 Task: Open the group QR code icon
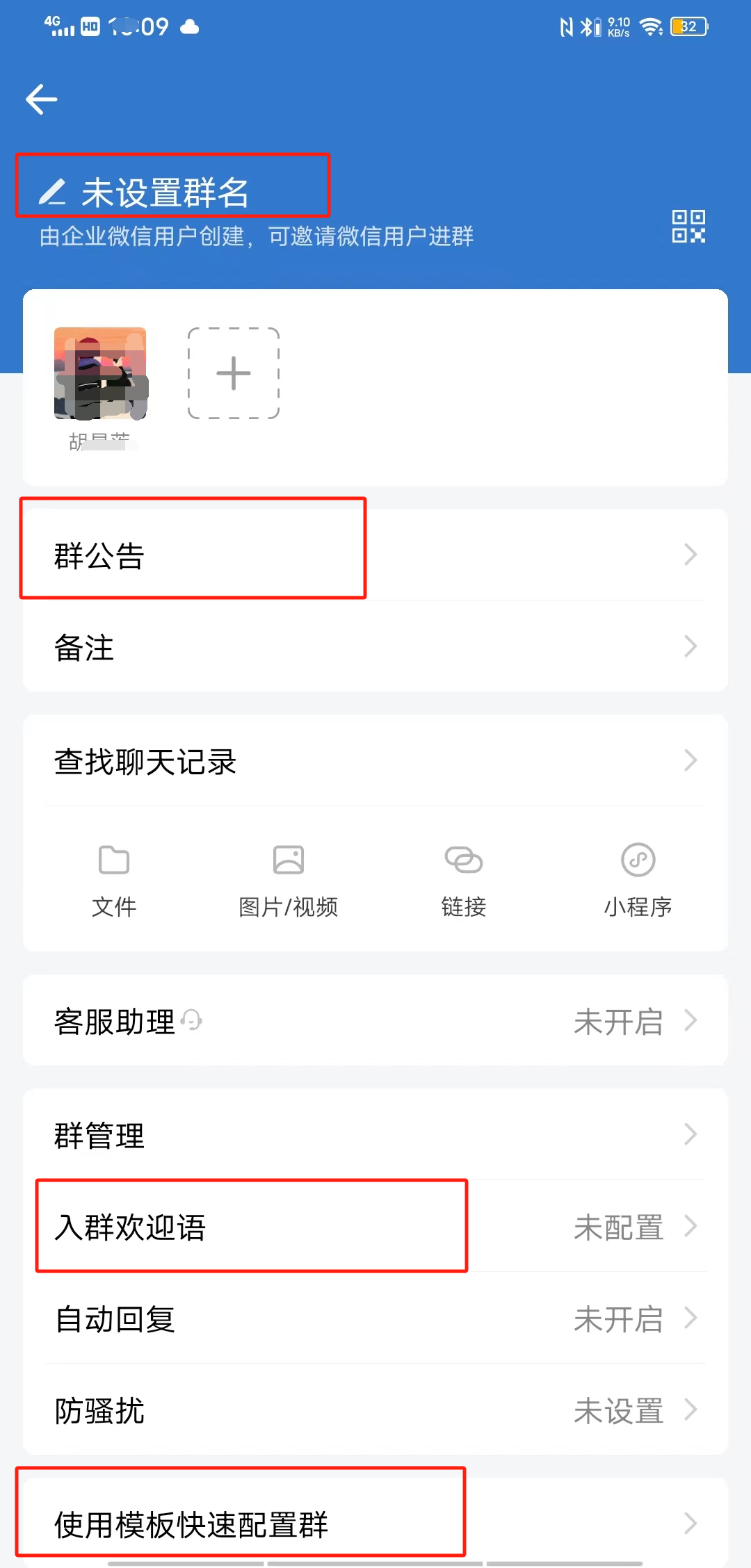click(x=688, y=227)
